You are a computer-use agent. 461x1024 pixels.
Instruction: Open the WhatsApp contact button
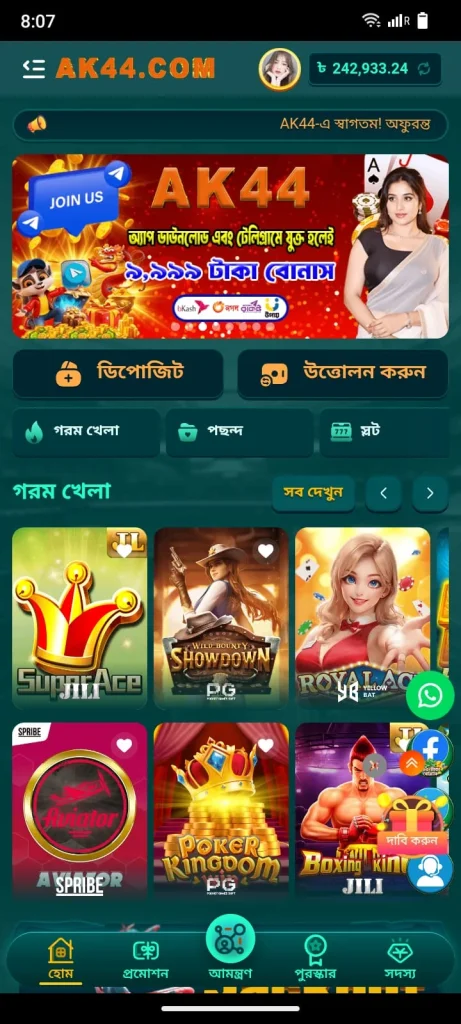pyautogui.click(x=430, y=697)
